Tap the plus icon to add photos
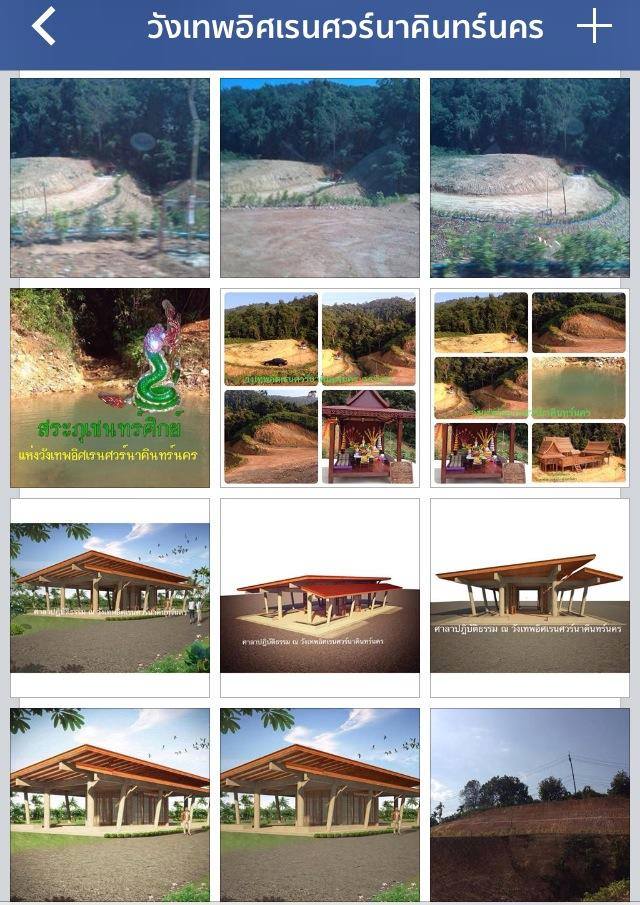 coord(594,27)
